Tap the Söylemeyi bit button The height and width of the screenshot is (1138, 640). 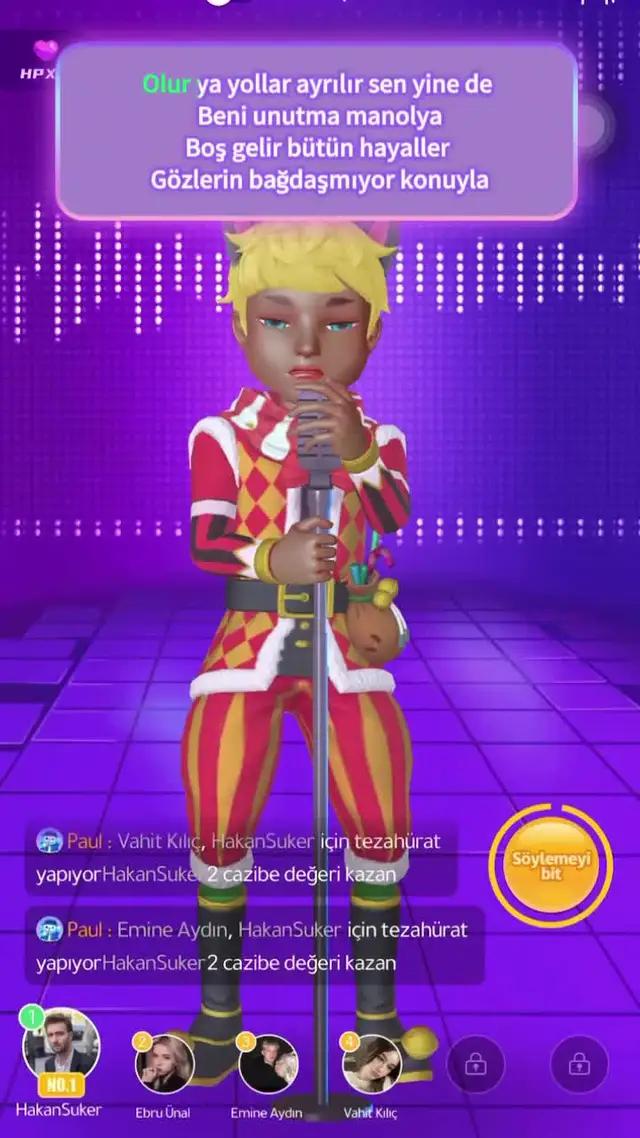coord(551,866)
